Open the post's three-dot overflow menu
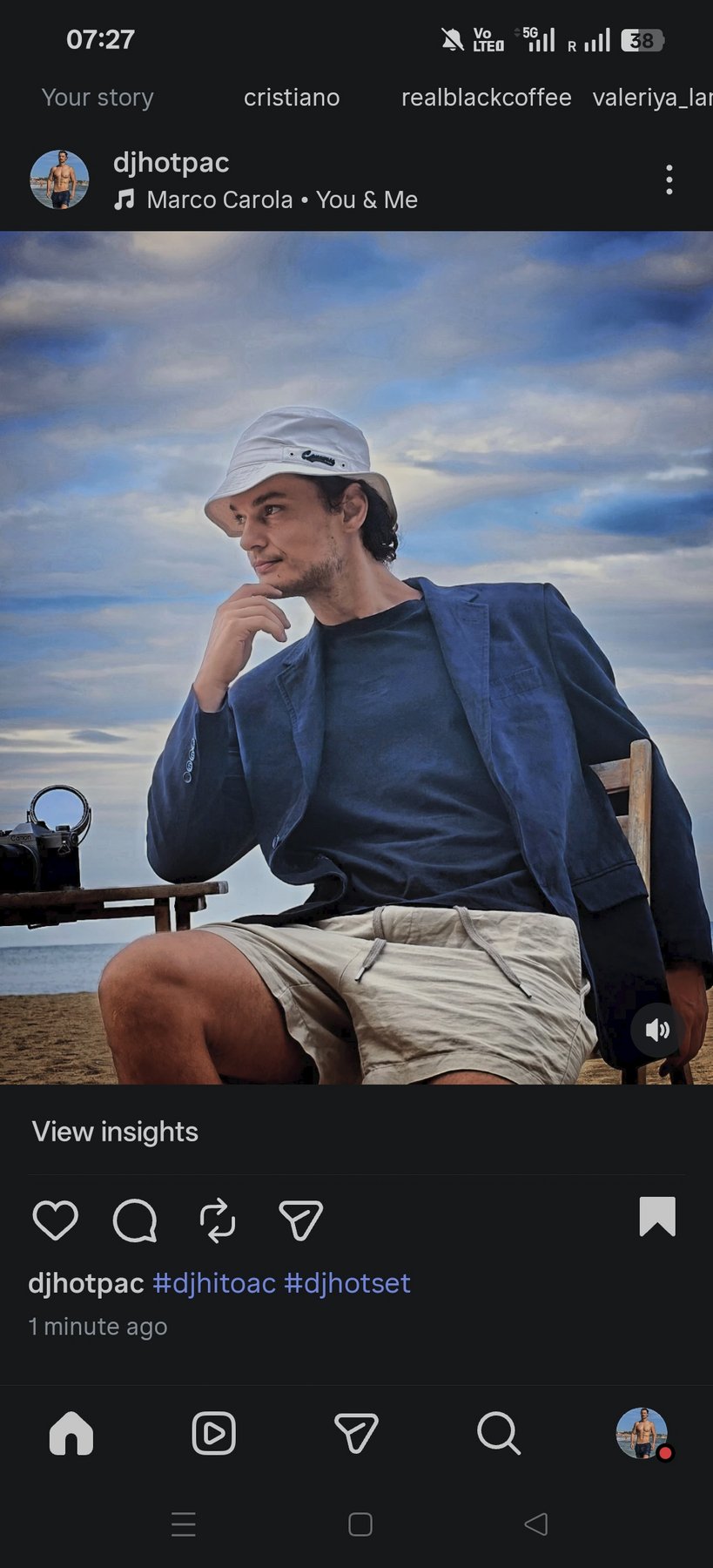 pos(669,179)
